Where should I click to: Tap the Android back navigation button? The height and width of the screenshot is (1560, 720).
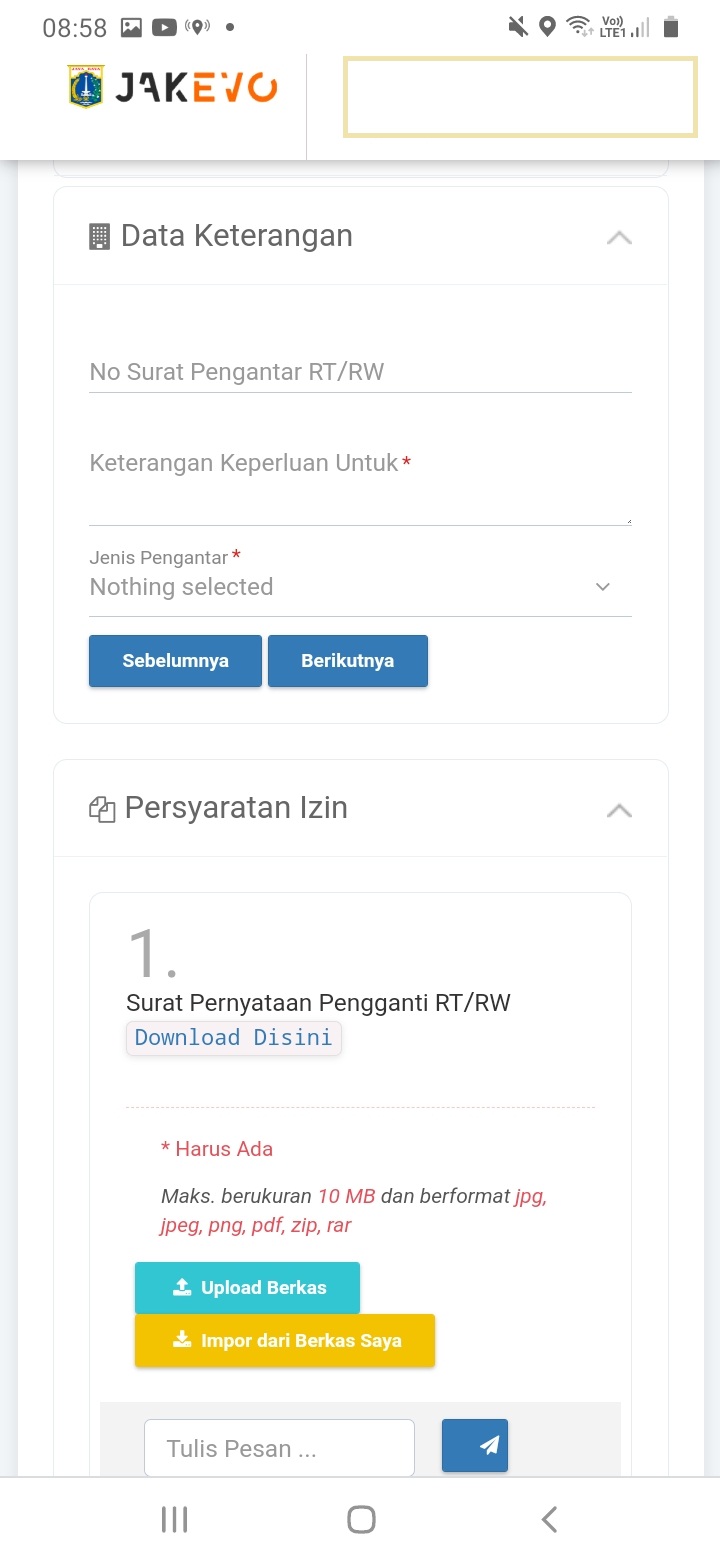[x=548, y=1518]
